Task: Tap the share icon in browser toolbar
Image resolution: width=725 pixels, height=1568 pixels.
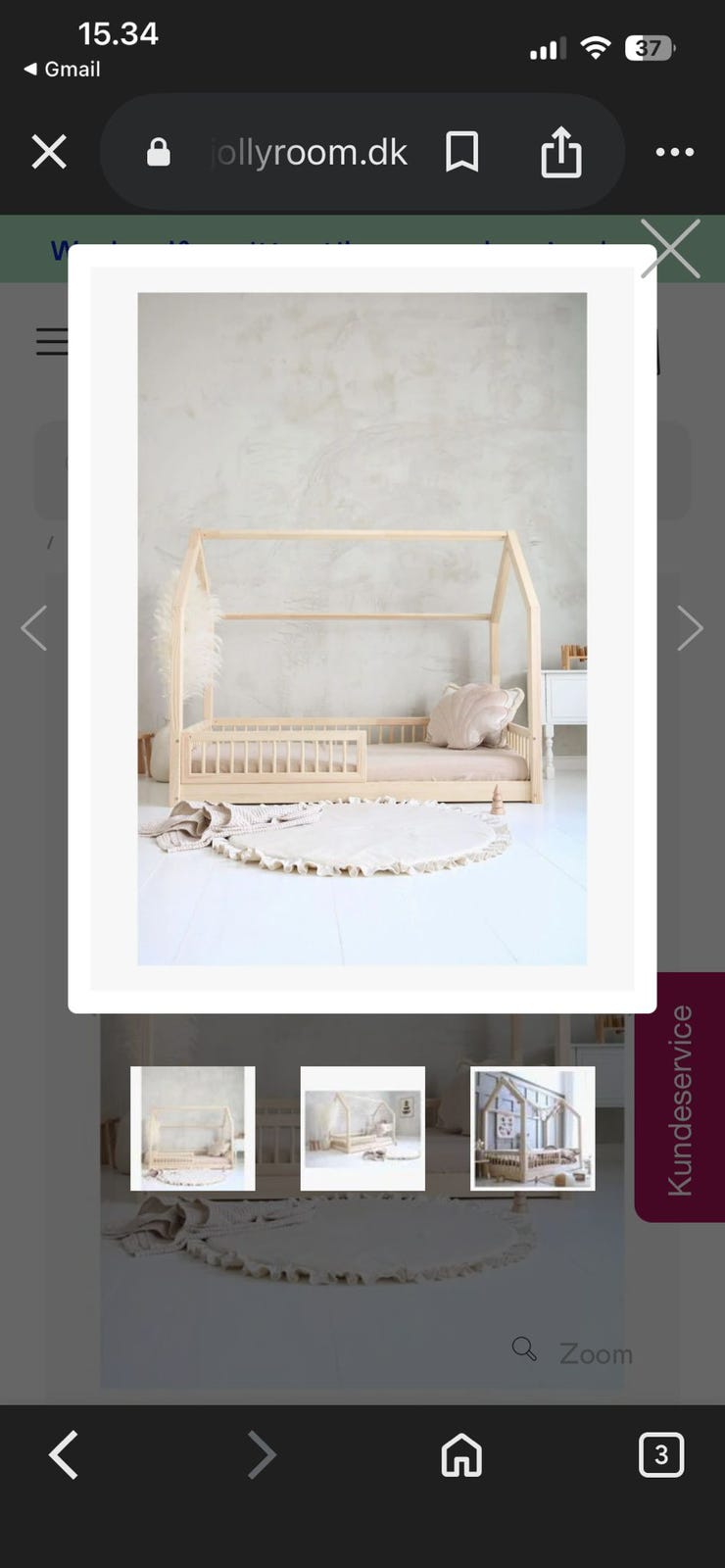Action: point(559,152)
